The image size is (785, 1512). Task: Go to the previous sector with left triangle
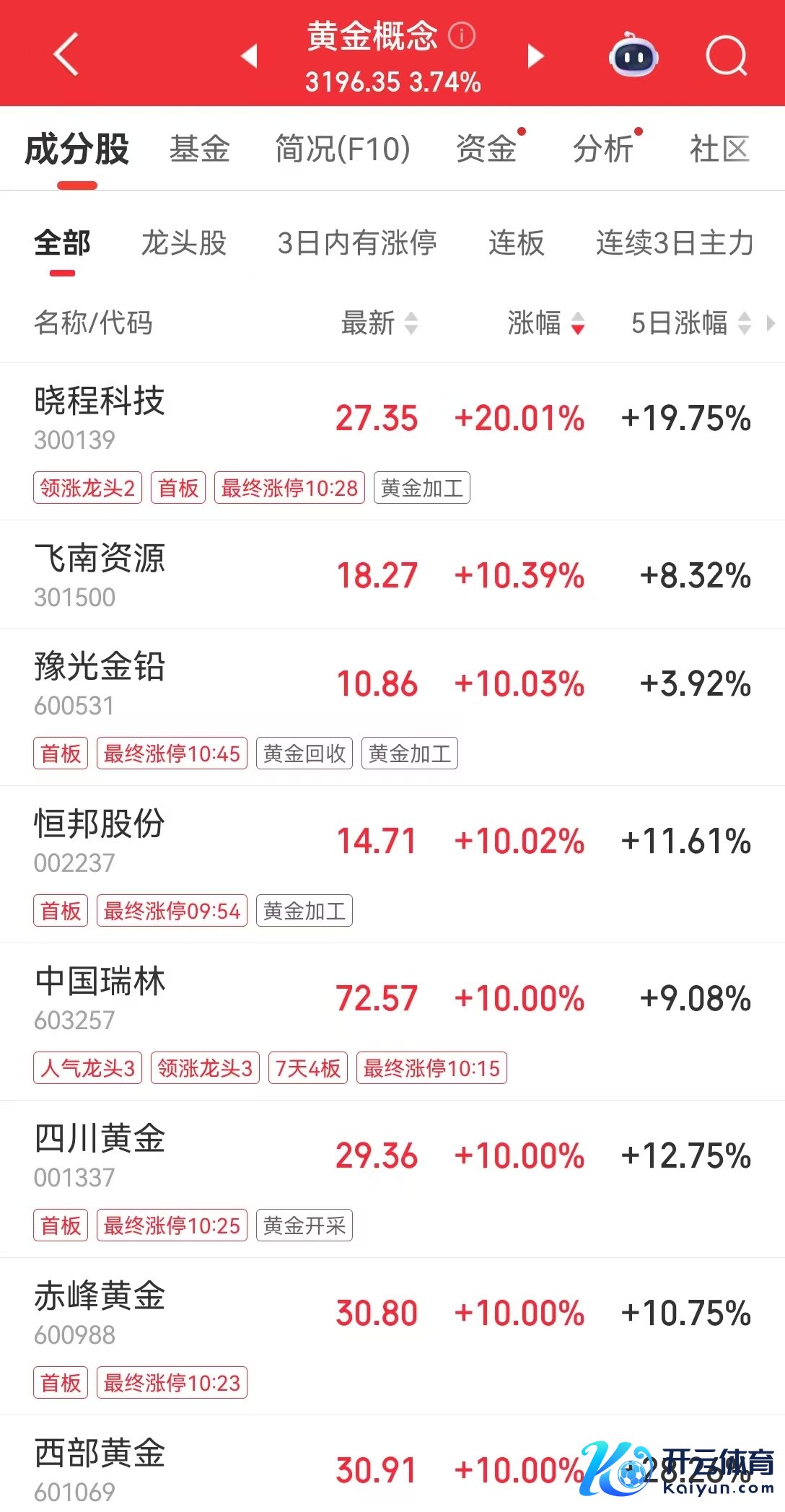(250, 56)
